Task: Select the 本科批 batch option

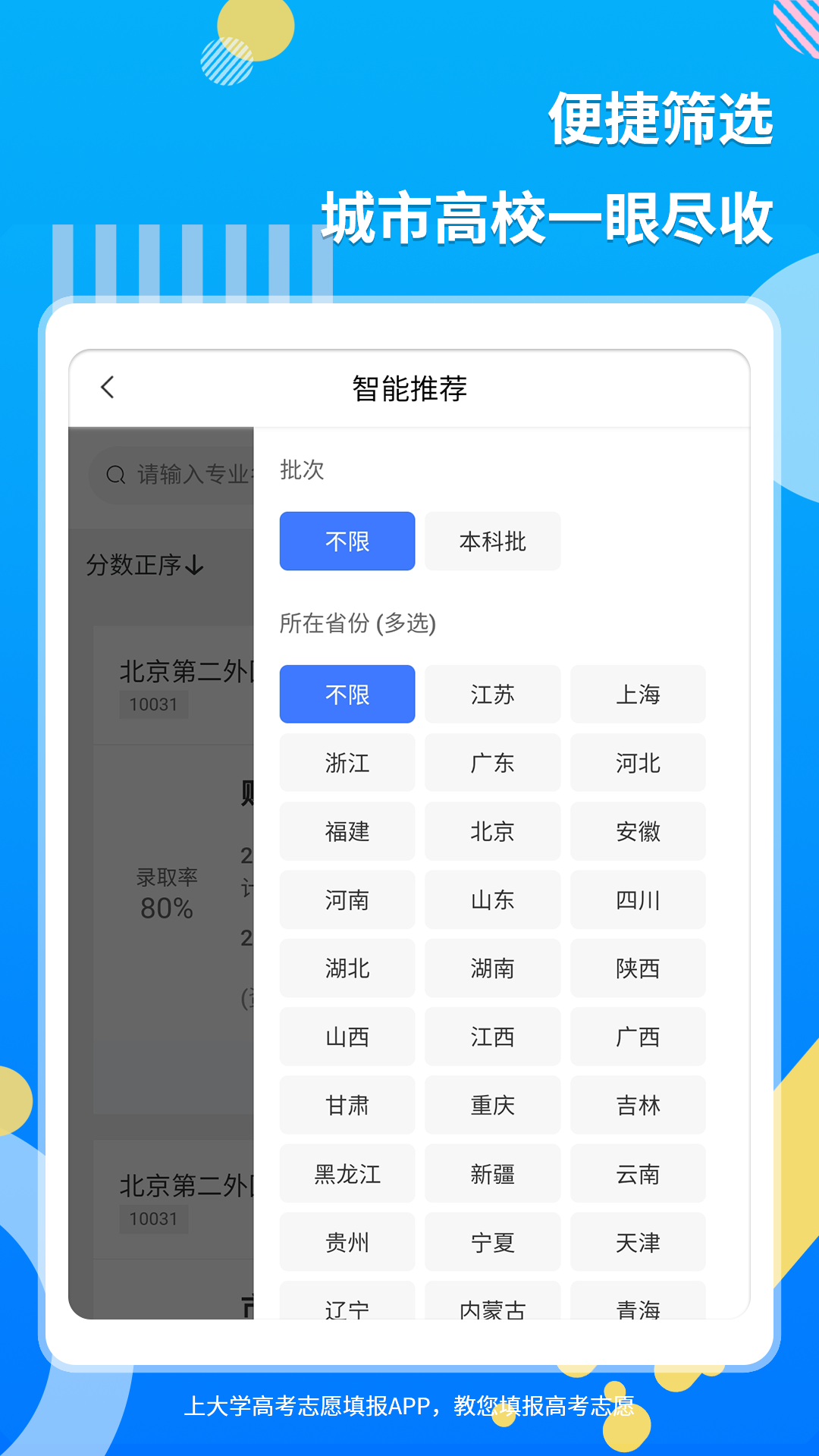Action: 492,541
